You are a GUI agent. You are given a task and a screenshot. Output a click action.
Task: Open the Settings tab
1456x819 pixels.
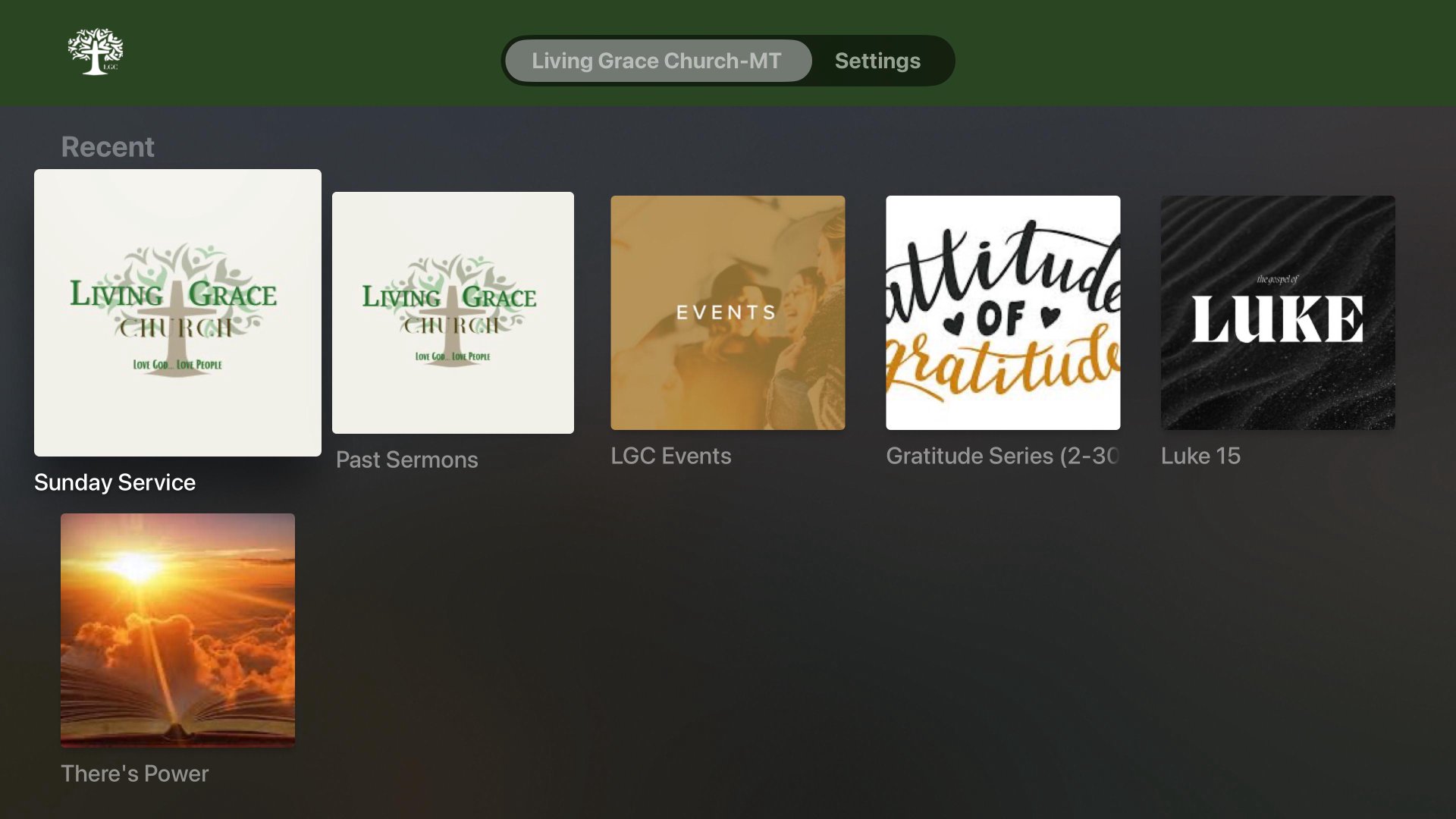pos(877,61)
